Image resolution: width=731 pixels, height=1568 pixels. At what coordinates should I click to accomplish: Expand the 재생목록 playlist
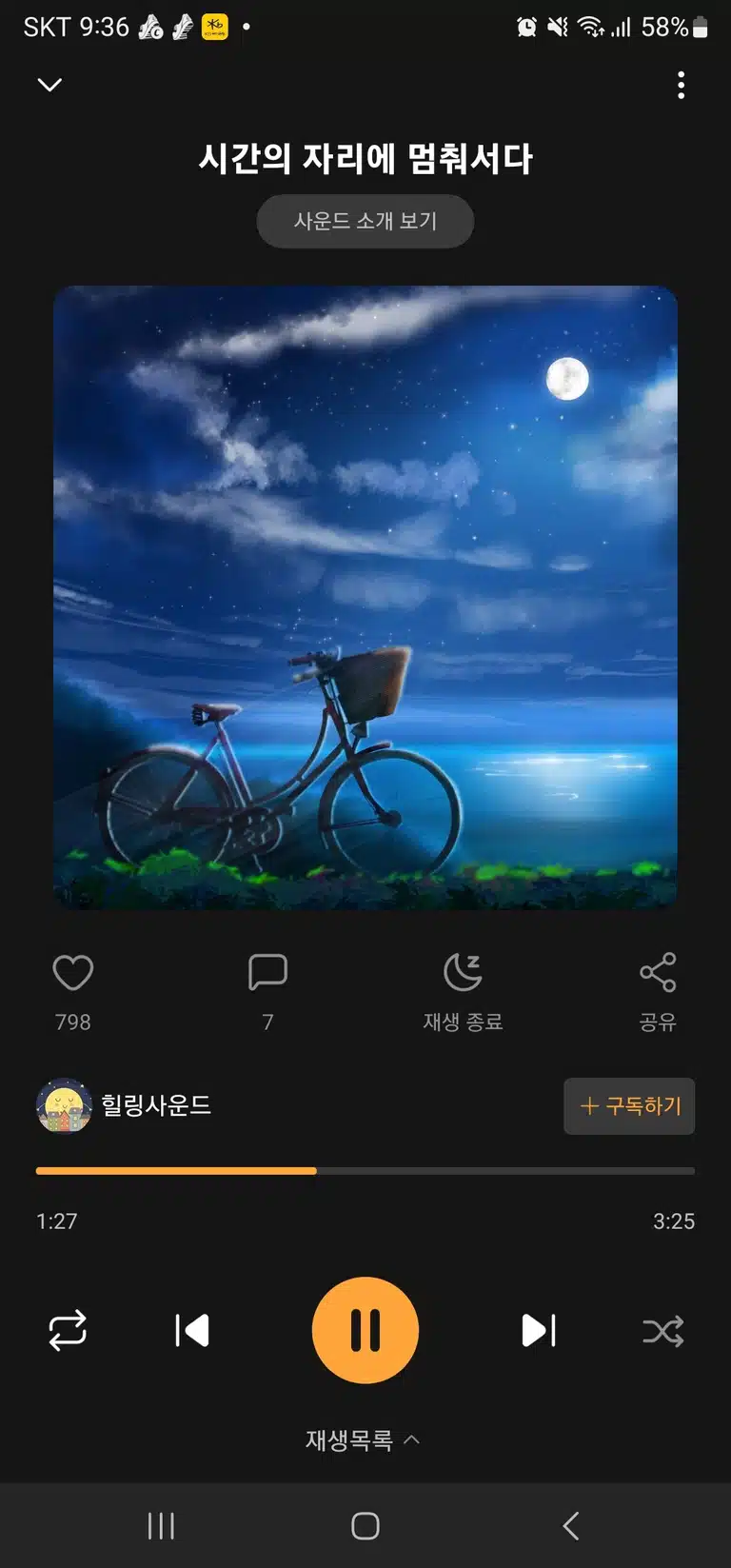(x=363, y=1439)
